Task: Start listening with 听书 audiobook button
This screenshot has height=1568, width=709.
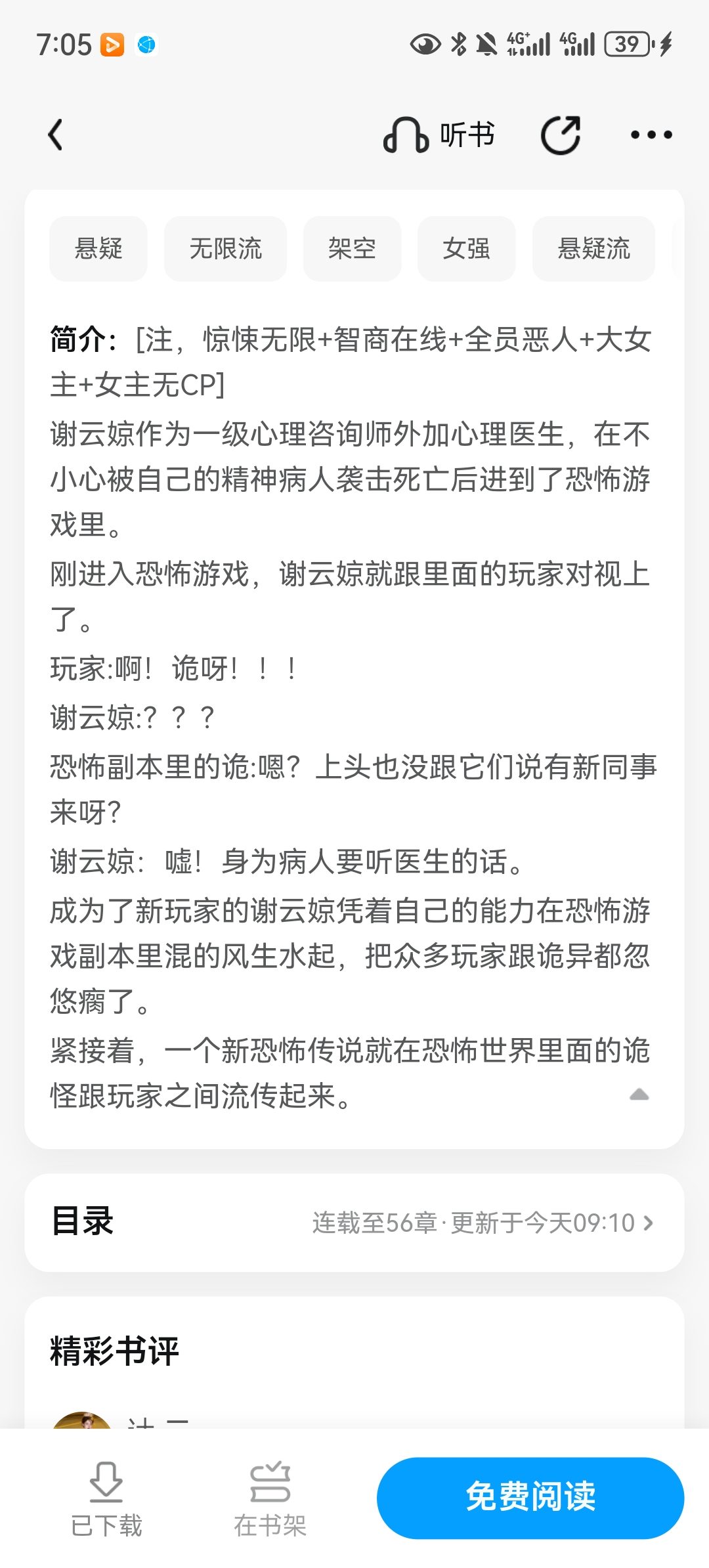Action: pyautogui.click(x=439, y=135)
